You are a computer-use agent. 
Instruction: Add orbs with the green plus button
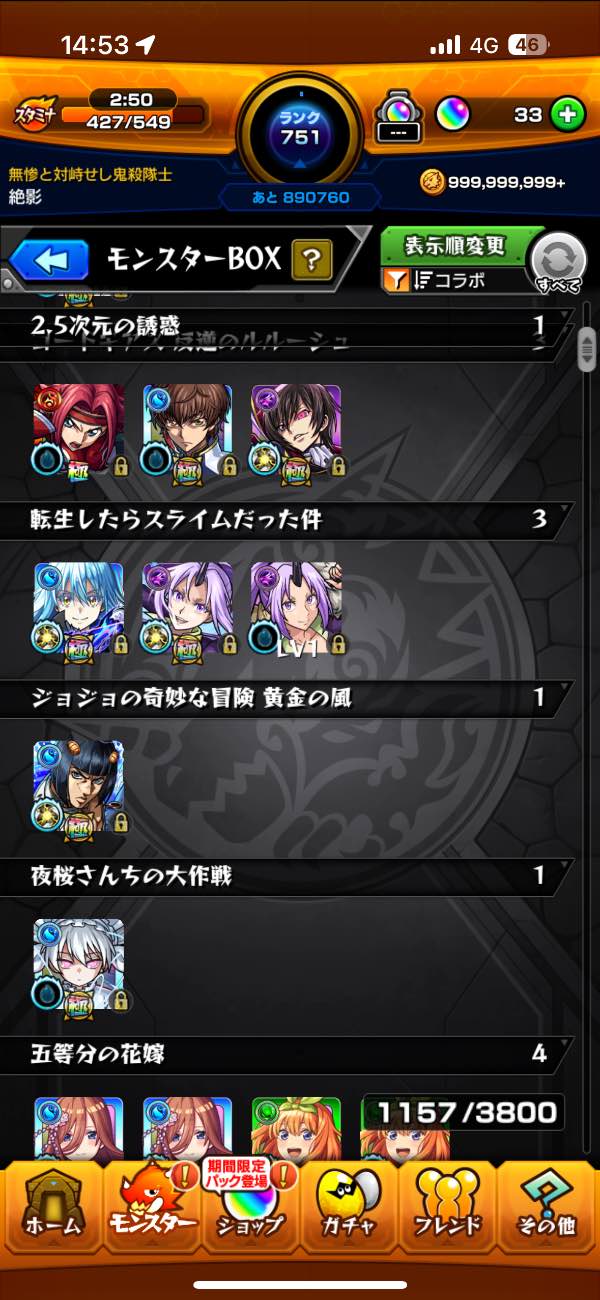(x=567, y=115)
